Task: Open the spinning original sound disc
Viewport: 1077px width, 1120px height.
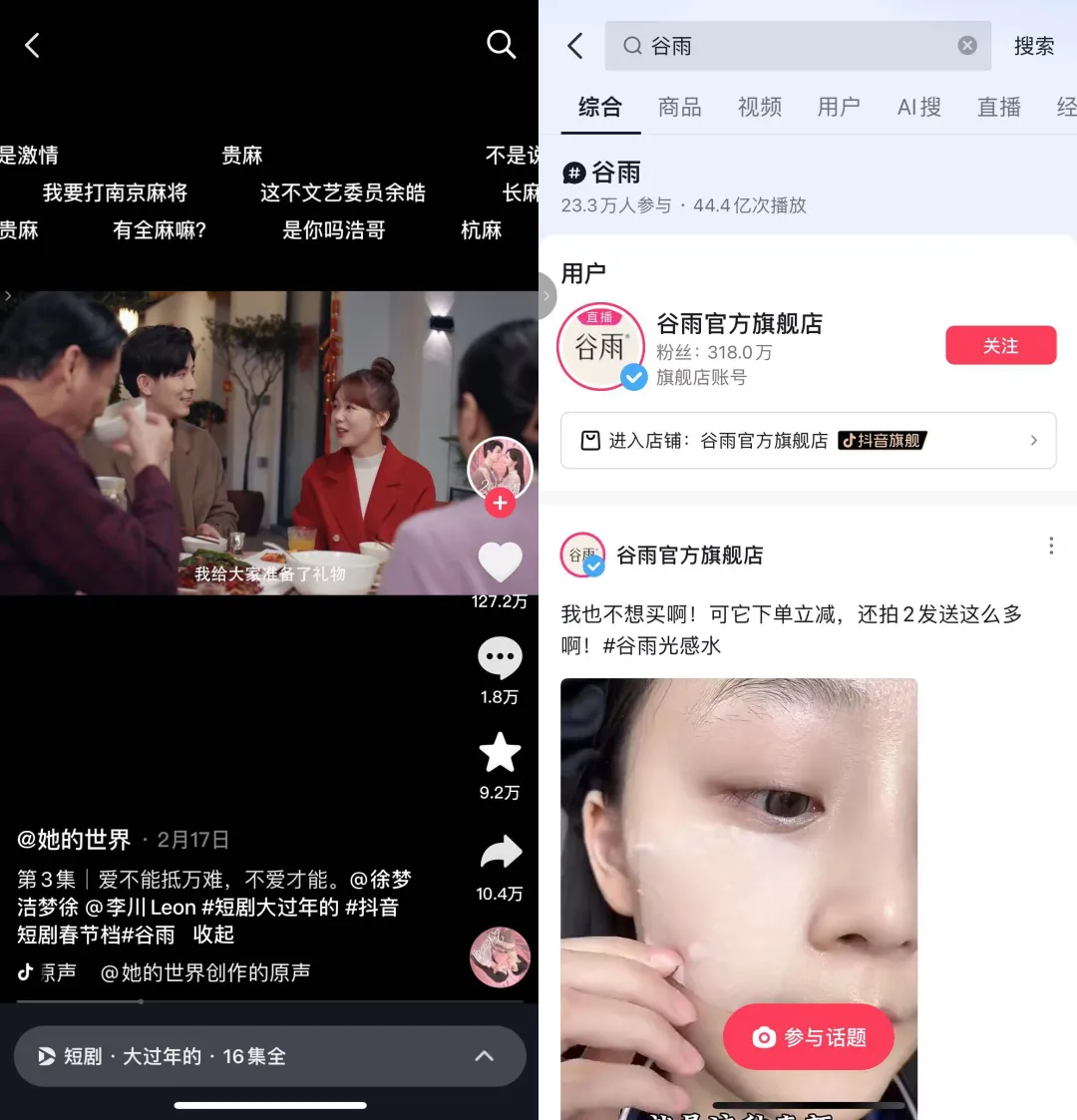Action: tap(500, 957)
